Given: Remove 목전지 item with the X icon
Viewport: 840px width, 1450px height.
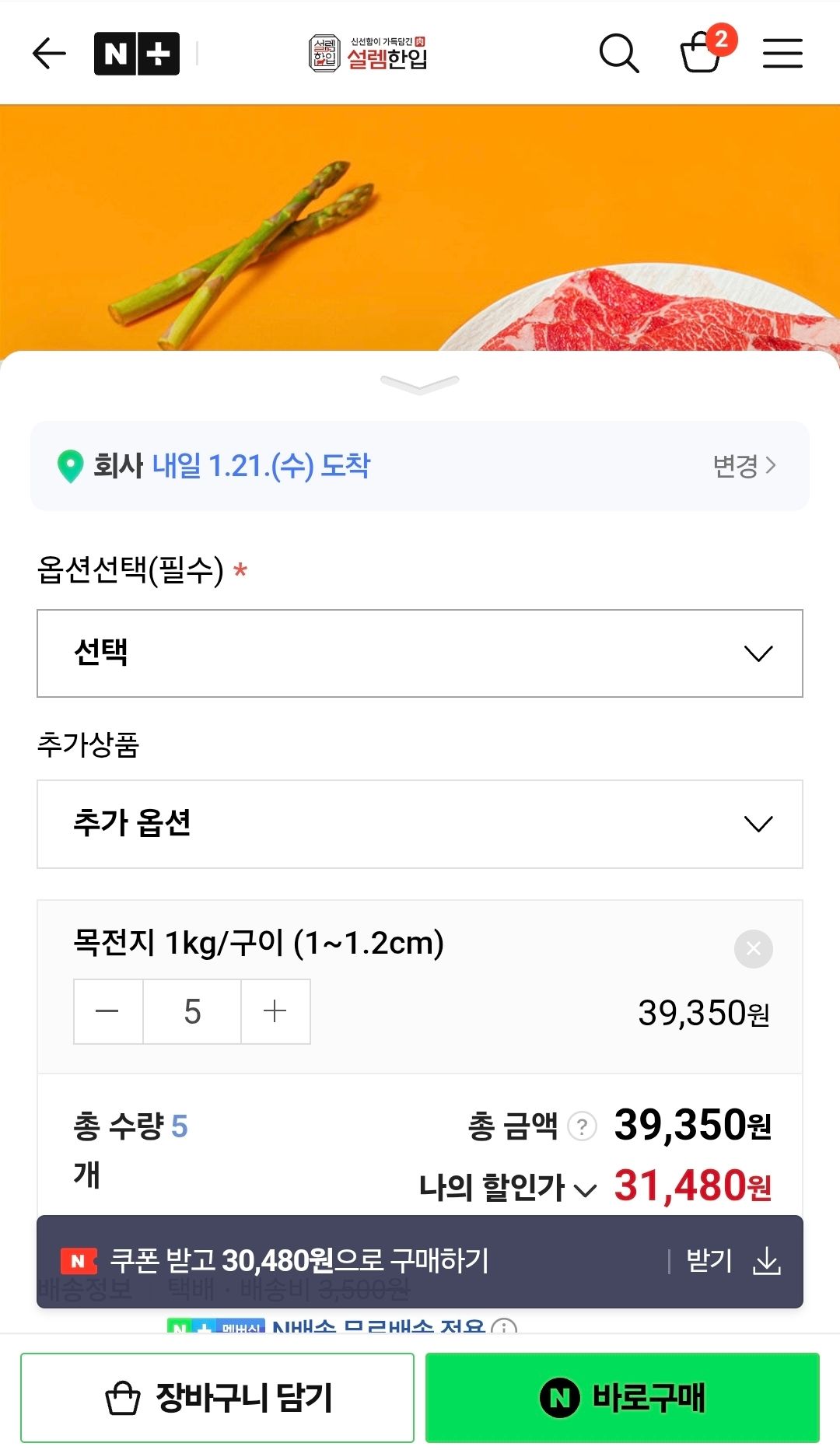Looking at the screenshot, I should (x=751, y=947).
